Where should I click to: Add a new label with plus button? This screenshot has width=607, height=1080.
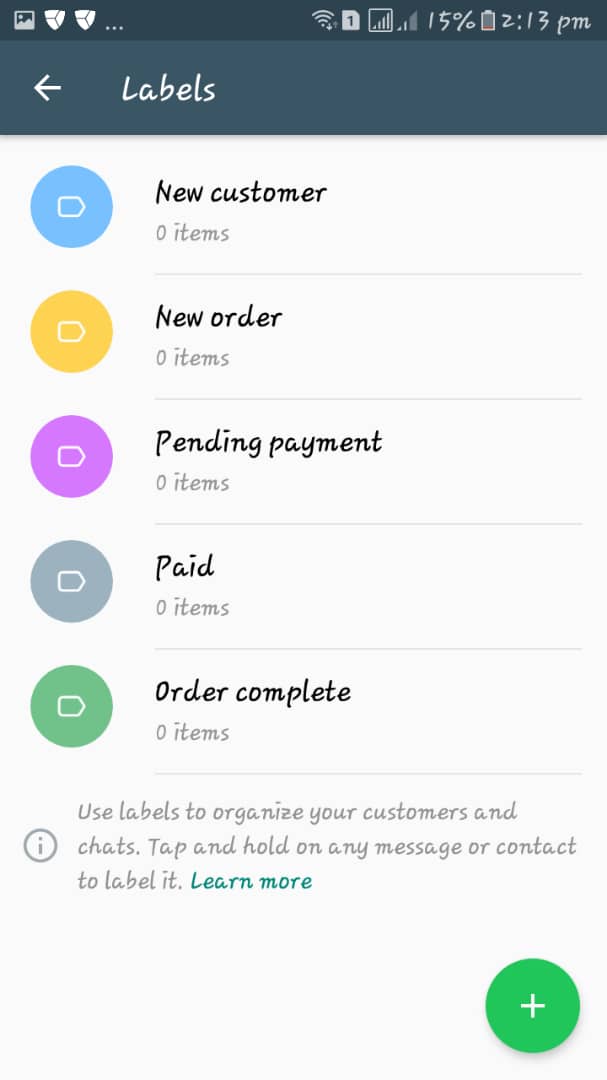(x=532, y=1005)
